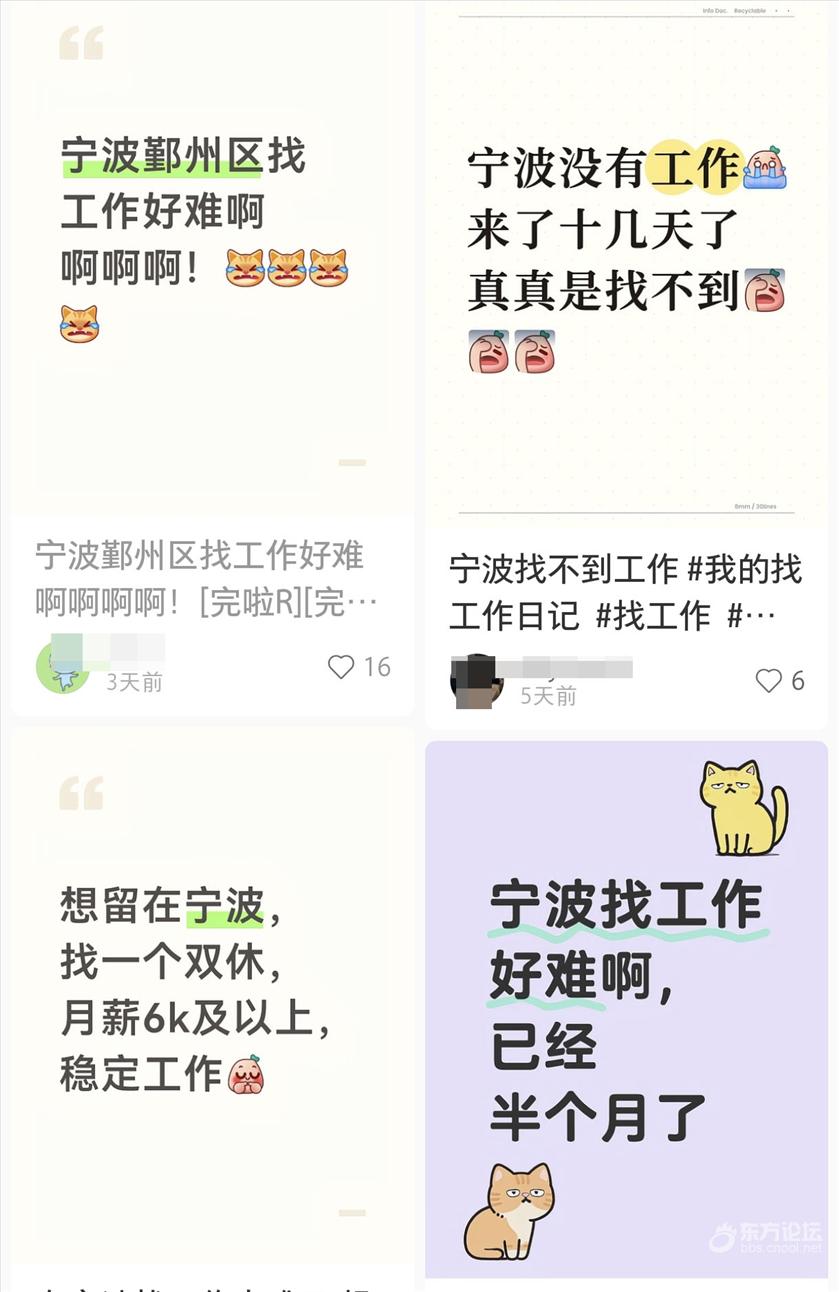839x1292 pixels.
Task: Open the title 宁波找不到工作 #我的找工作日记
Action: pyautogui.click(x=626, y=591)
